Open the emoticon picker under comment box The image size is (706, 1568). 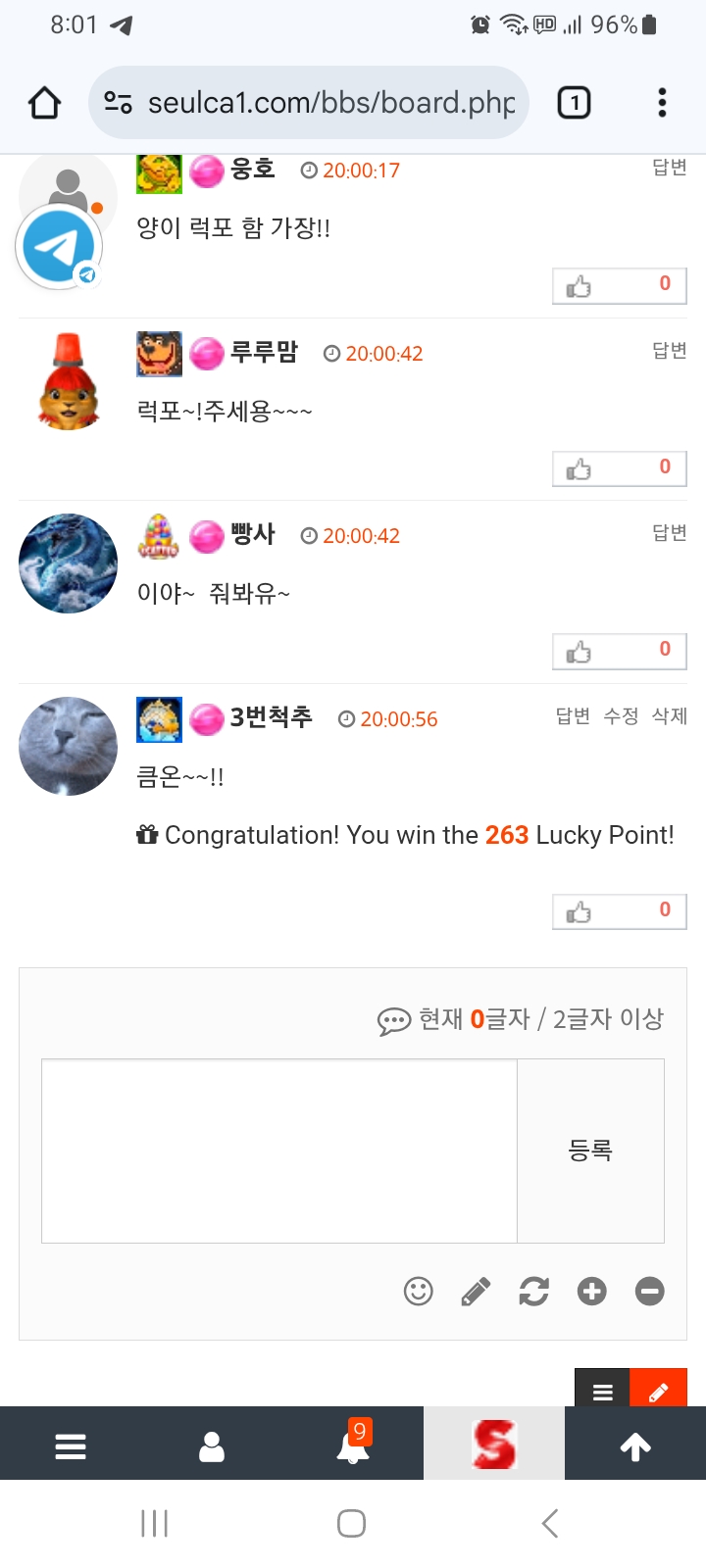point(419,1292)
